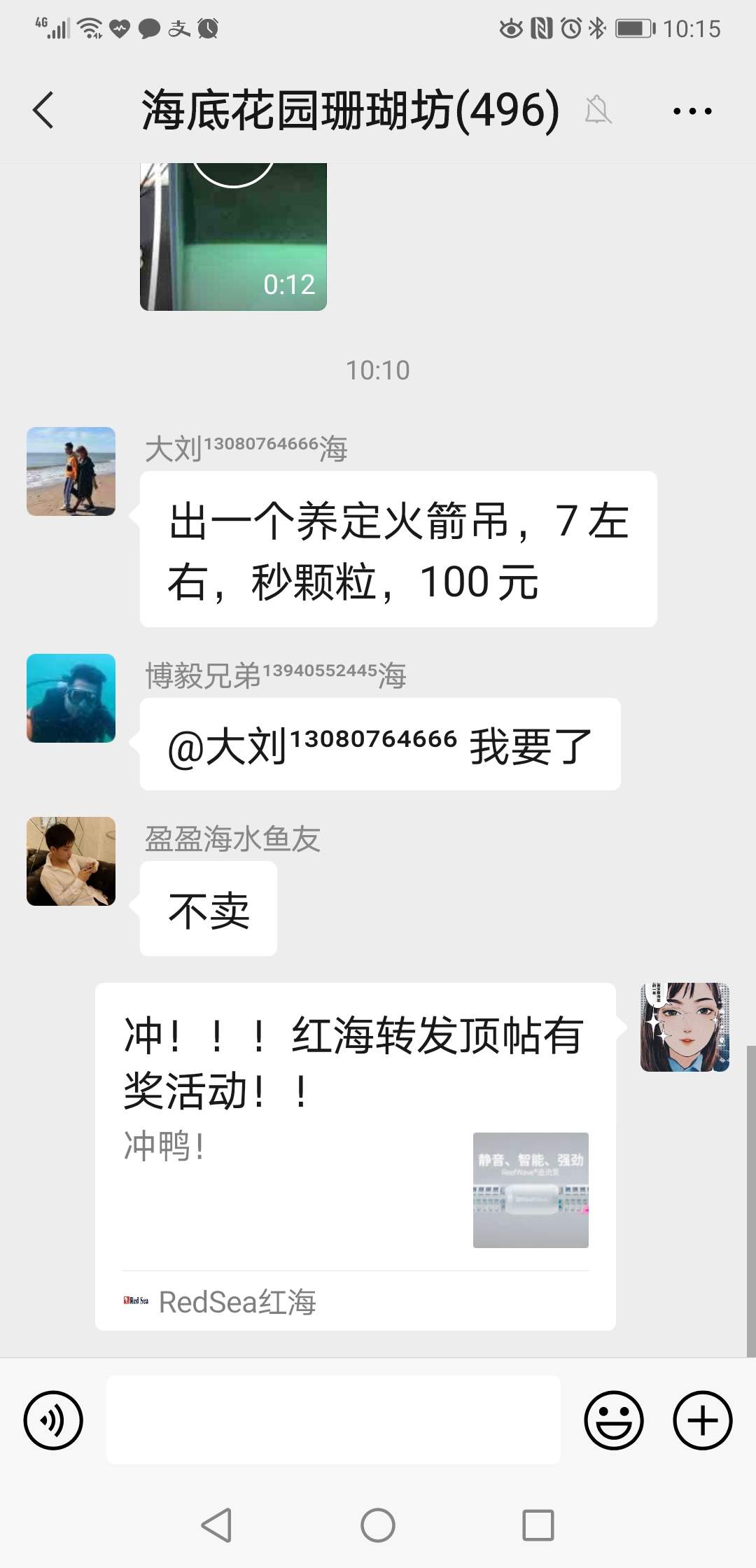
Task: Tap the system home button
Action: coord(378,1525)
